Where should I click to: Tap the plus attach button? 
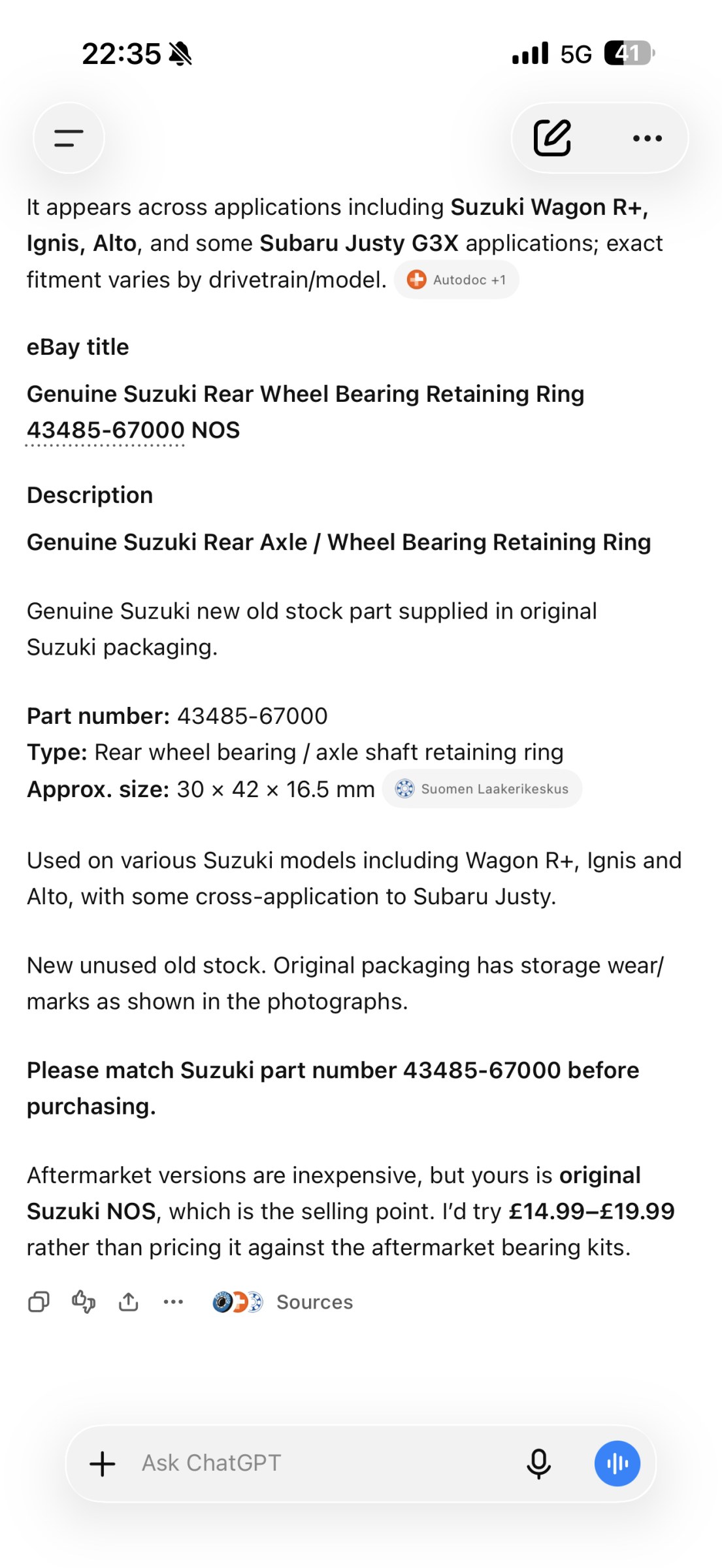tap(103, 1464)
